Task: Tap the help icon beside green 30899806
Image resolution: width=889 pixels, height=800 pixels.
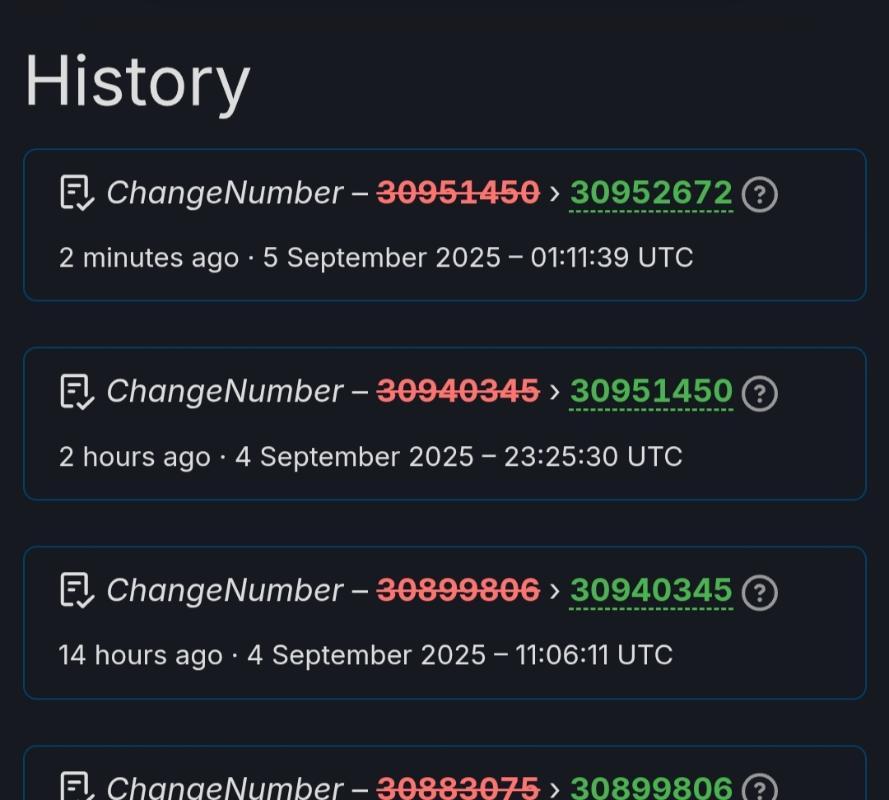Action: [760, 789]
